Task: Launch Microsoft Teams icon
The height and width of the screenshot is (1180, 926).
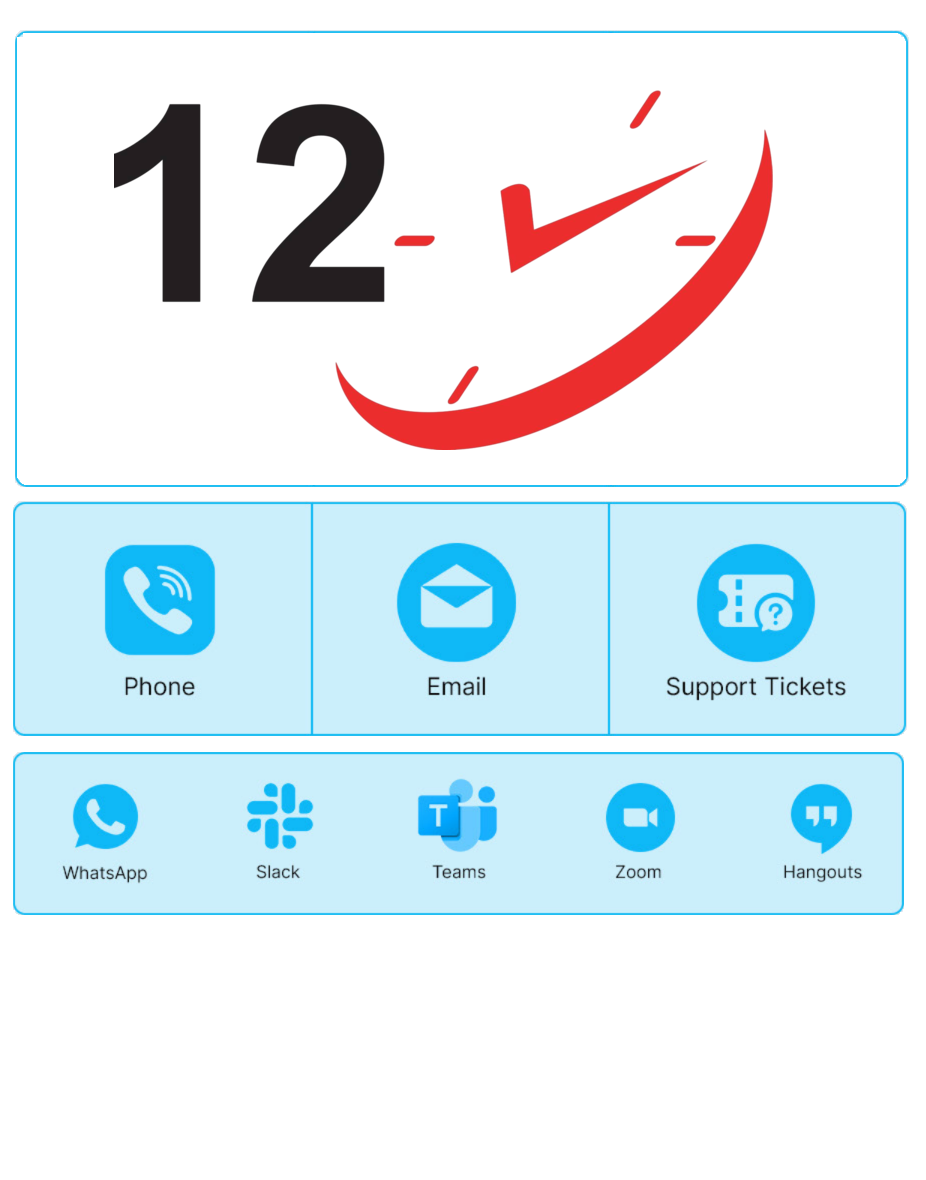Action: pos(458,815)
